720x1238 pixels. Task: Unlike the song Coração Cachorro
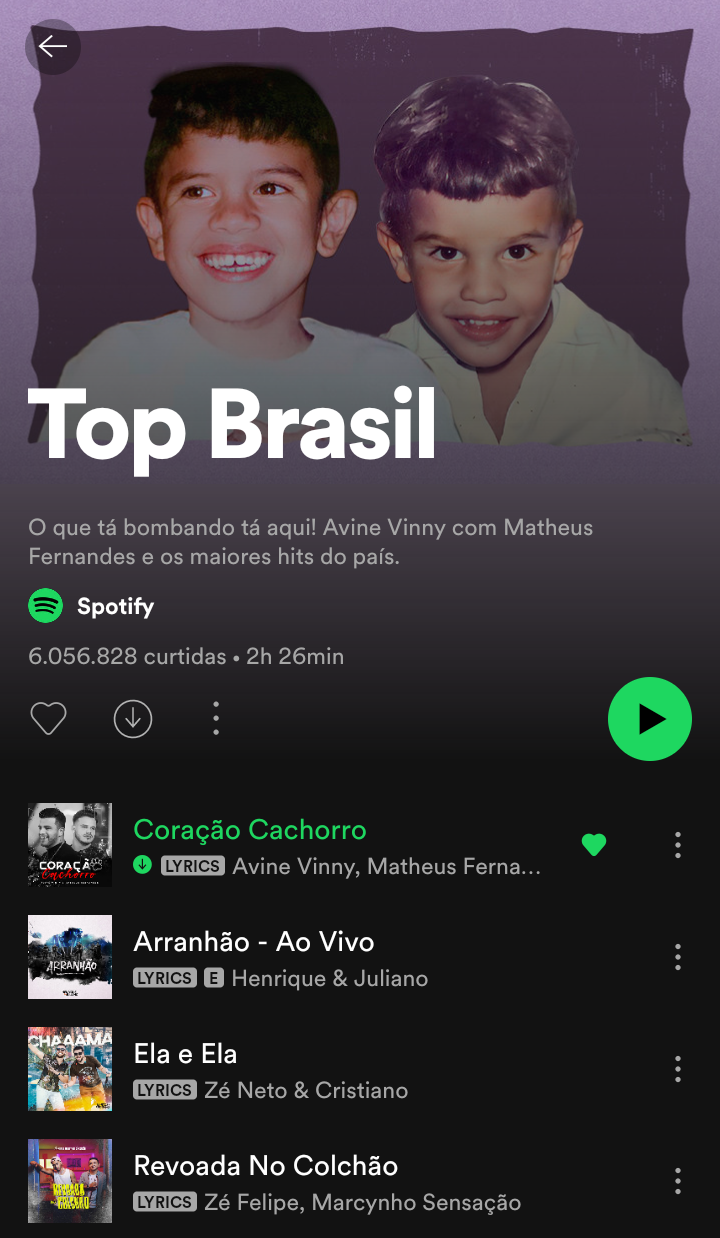click(x=594, y=845)
